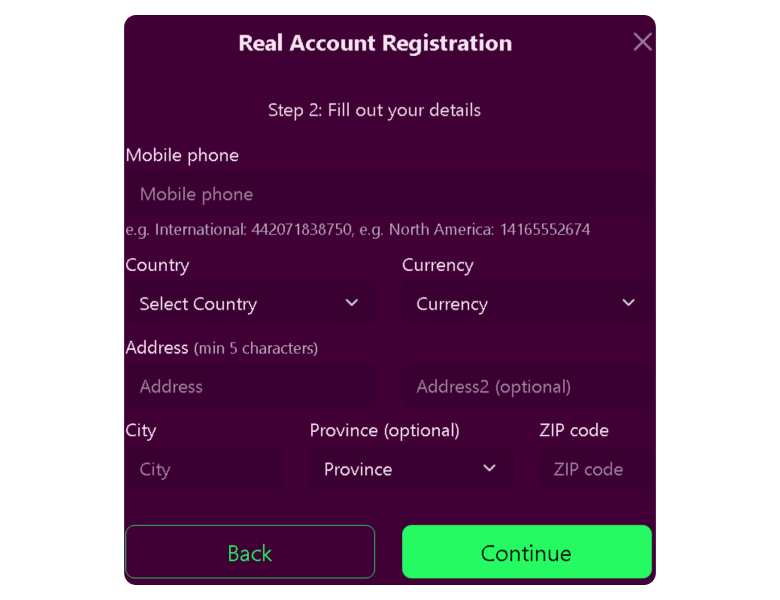
Task: Tap the Address2 optional field
Action: coord(527,387)
